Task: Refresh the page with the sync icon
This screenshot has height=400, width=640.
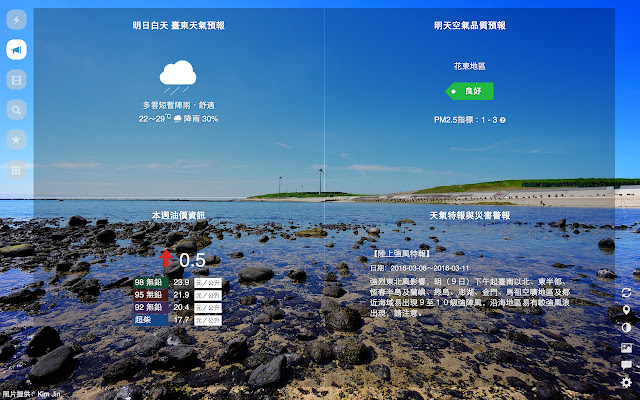Action: [x=626, y=292]
